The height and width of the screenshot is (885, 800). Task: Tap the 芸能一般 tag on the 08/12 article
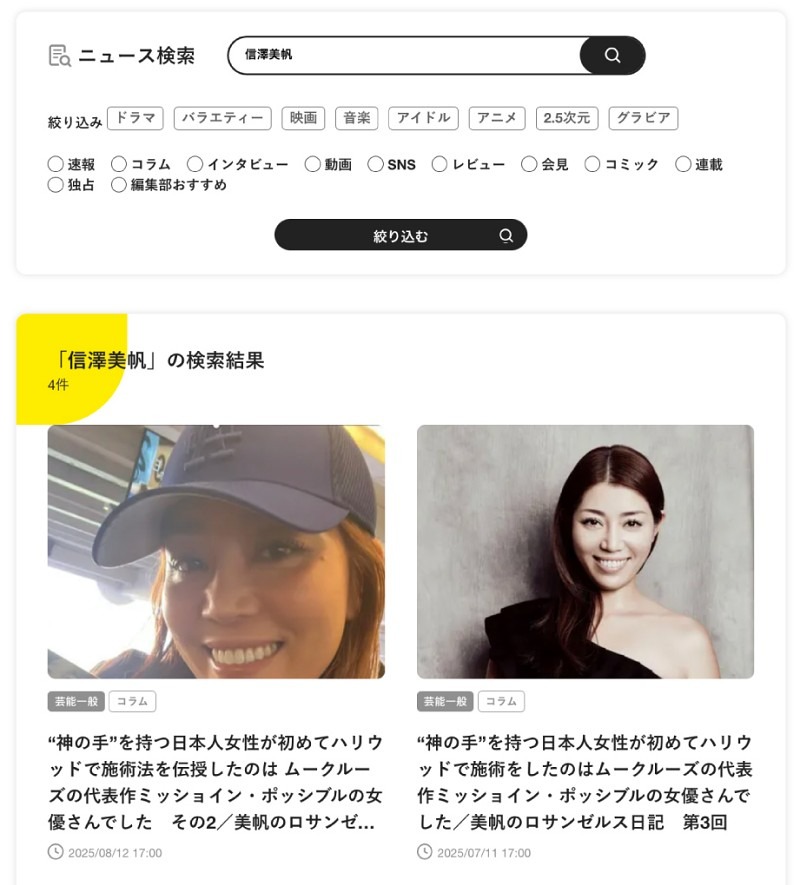tap(76, 701)
